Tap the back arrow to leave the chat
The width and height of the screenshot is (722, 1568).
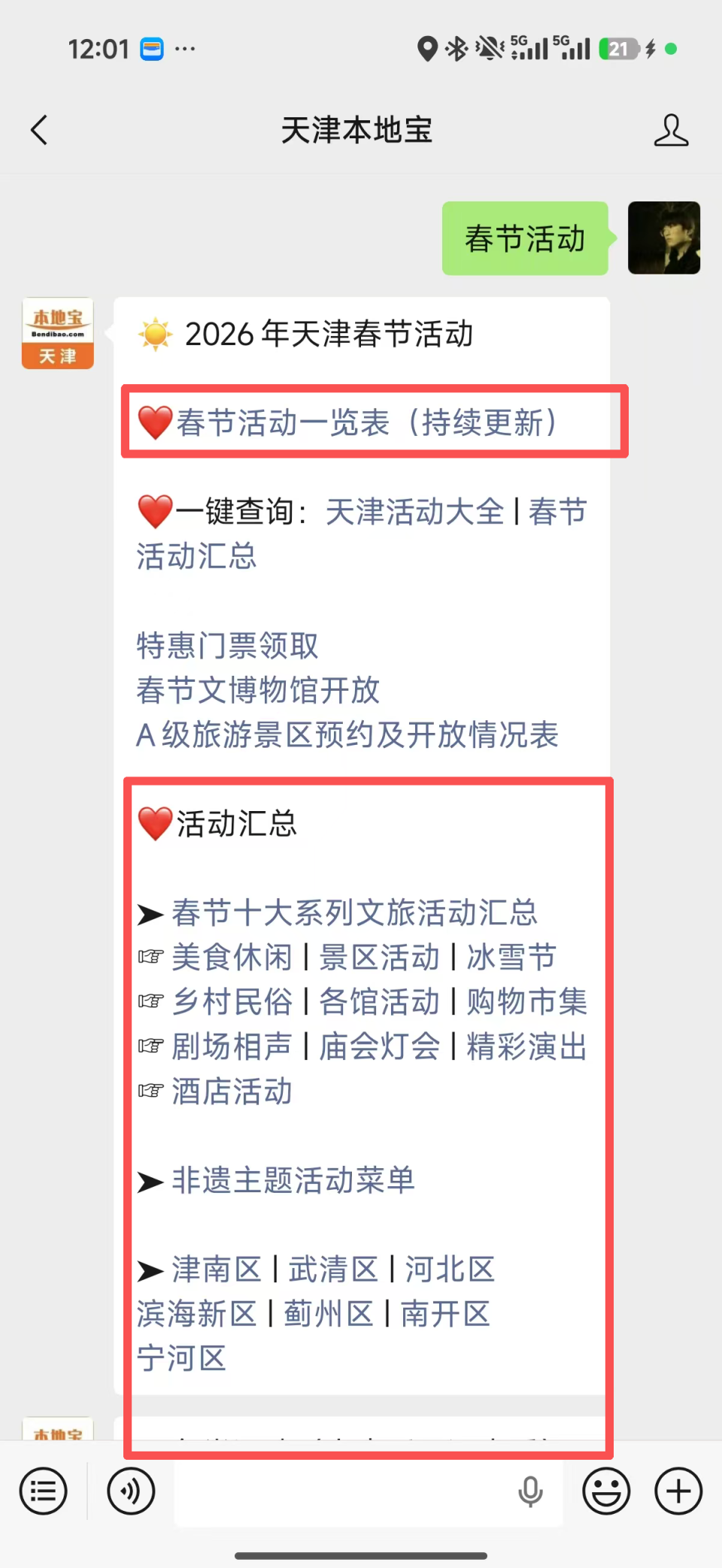click(39, 129)
